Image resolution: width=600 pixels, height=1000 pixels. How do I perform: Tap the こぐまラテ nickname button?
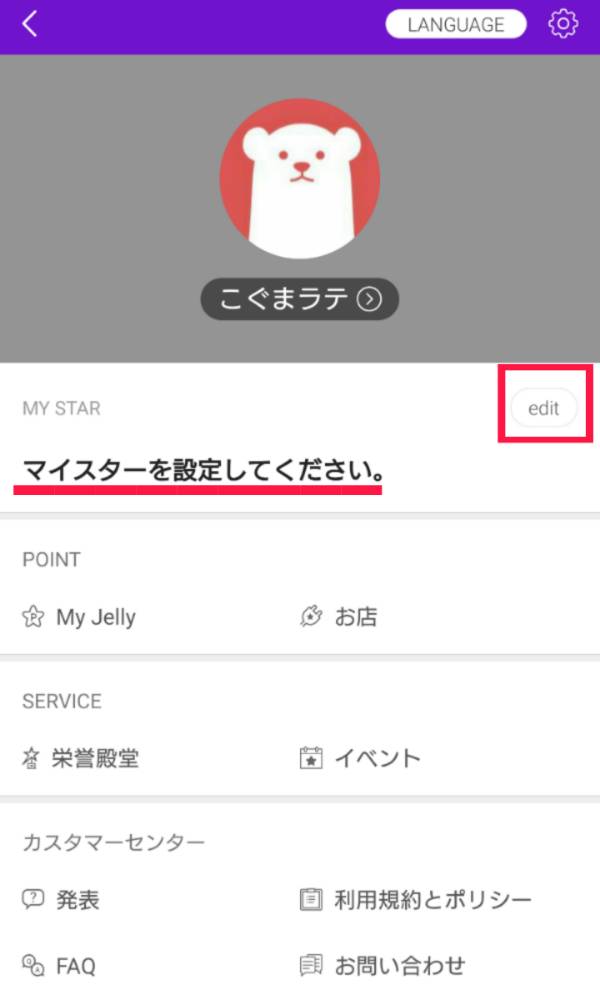tap(300, 298)
